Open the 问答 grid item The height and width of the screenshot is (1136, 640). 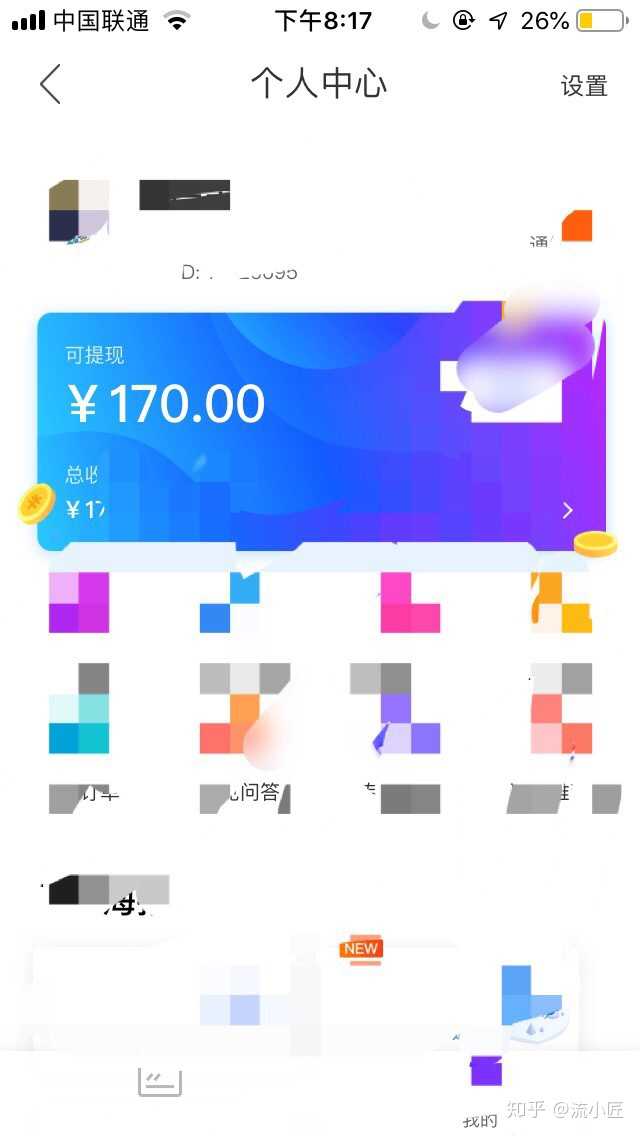coord(245,740)
